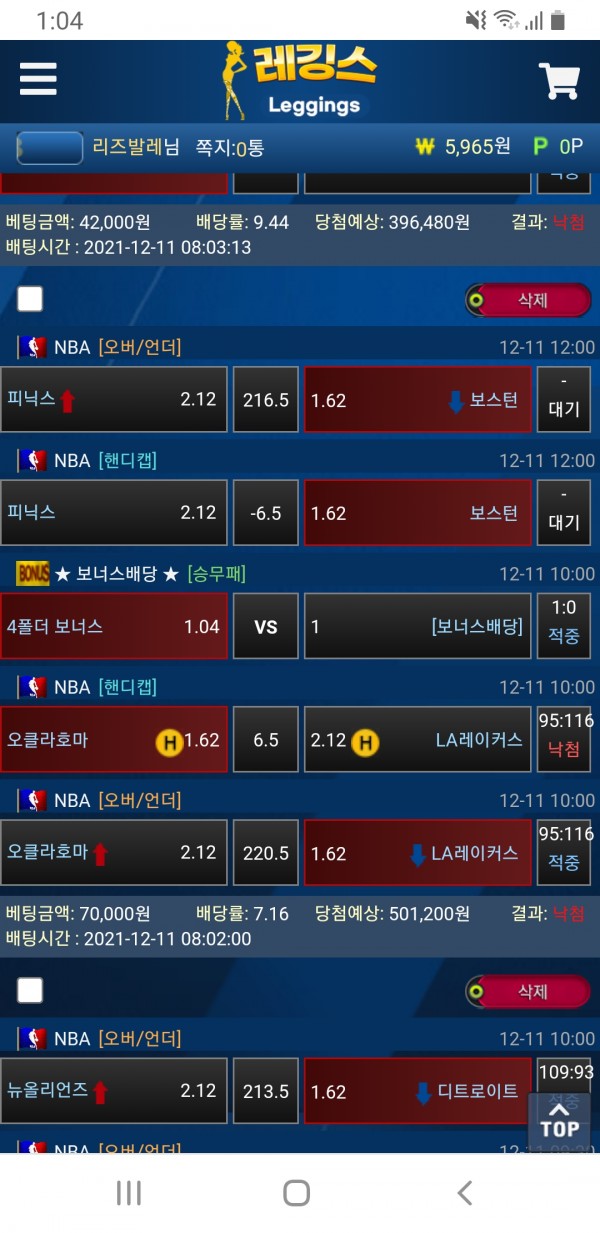
Task: Jump back to top with TOP button
Action: pos(559,1121)
